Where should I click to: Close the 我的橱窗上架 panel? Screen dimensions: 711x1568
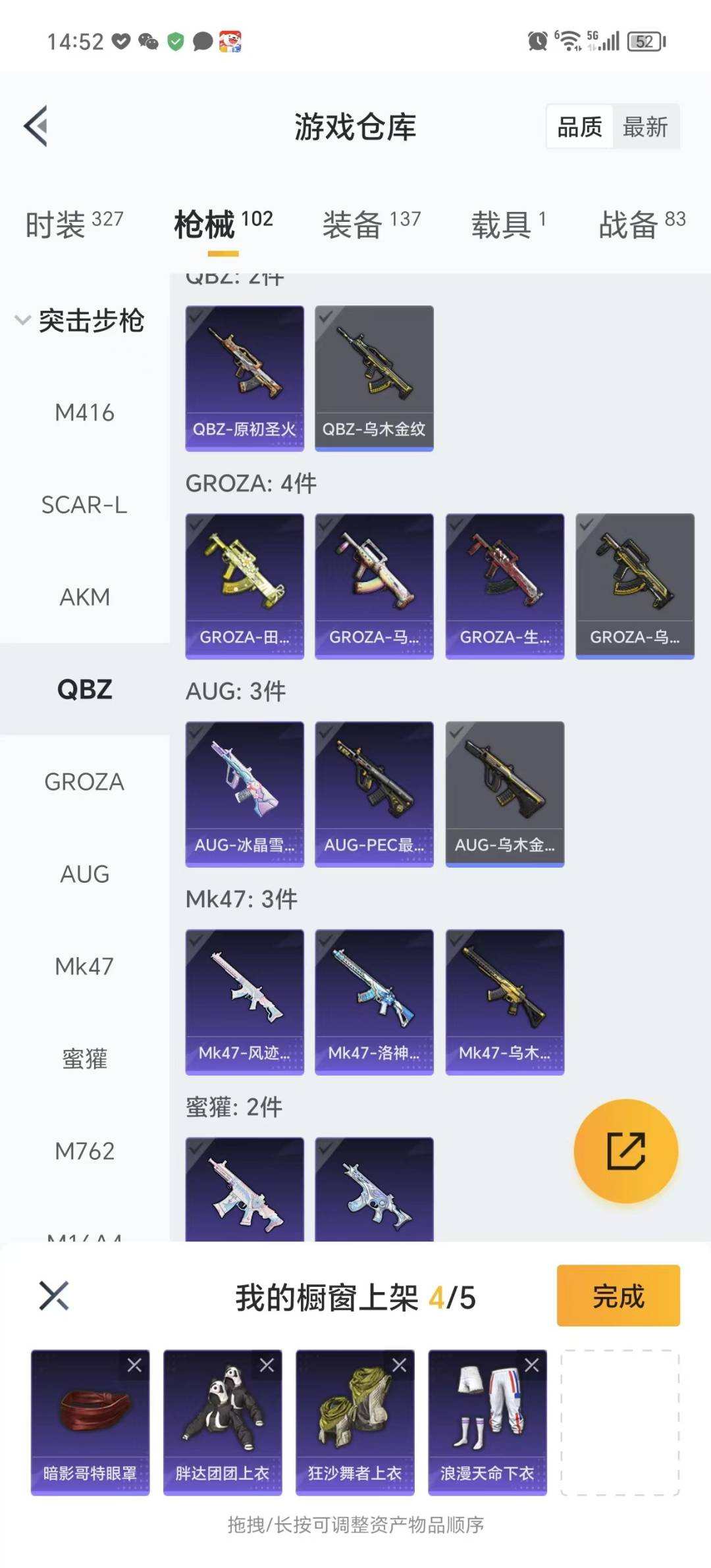pyautogui.click(x=54, y=1295)
